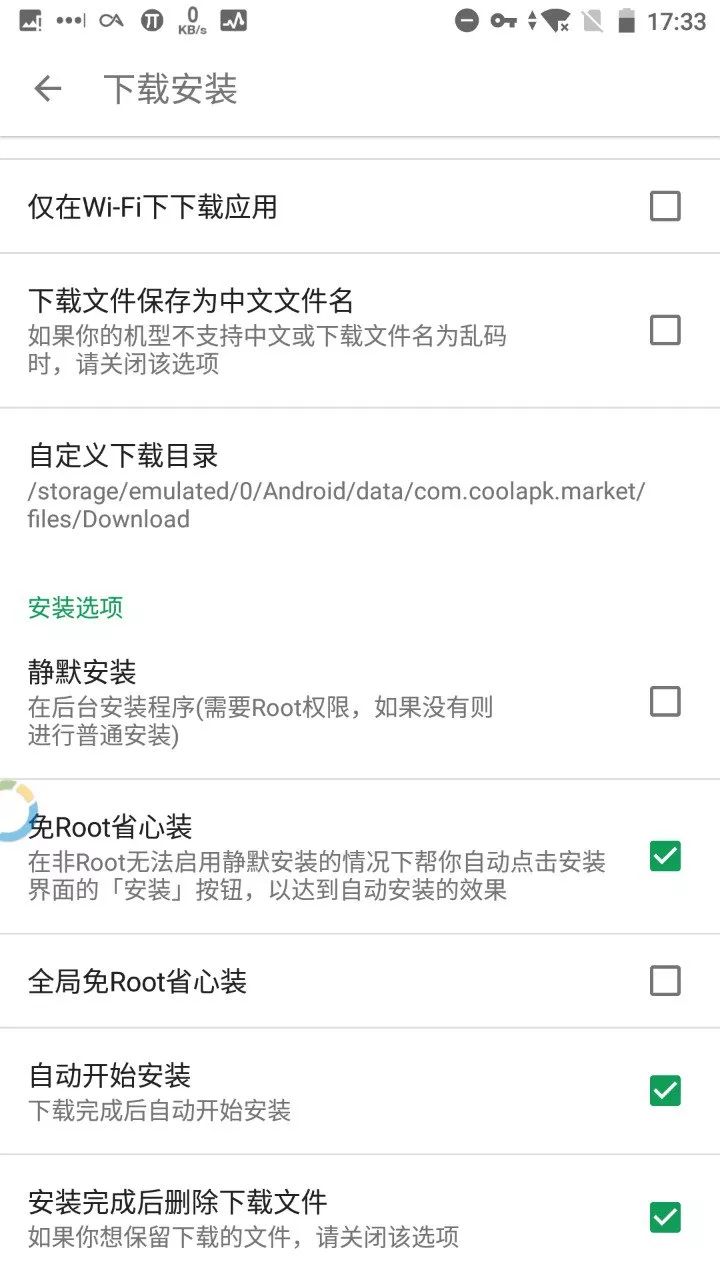
Task: Uncheck 免Root省心装 option
Action: (x=665, y=857)
